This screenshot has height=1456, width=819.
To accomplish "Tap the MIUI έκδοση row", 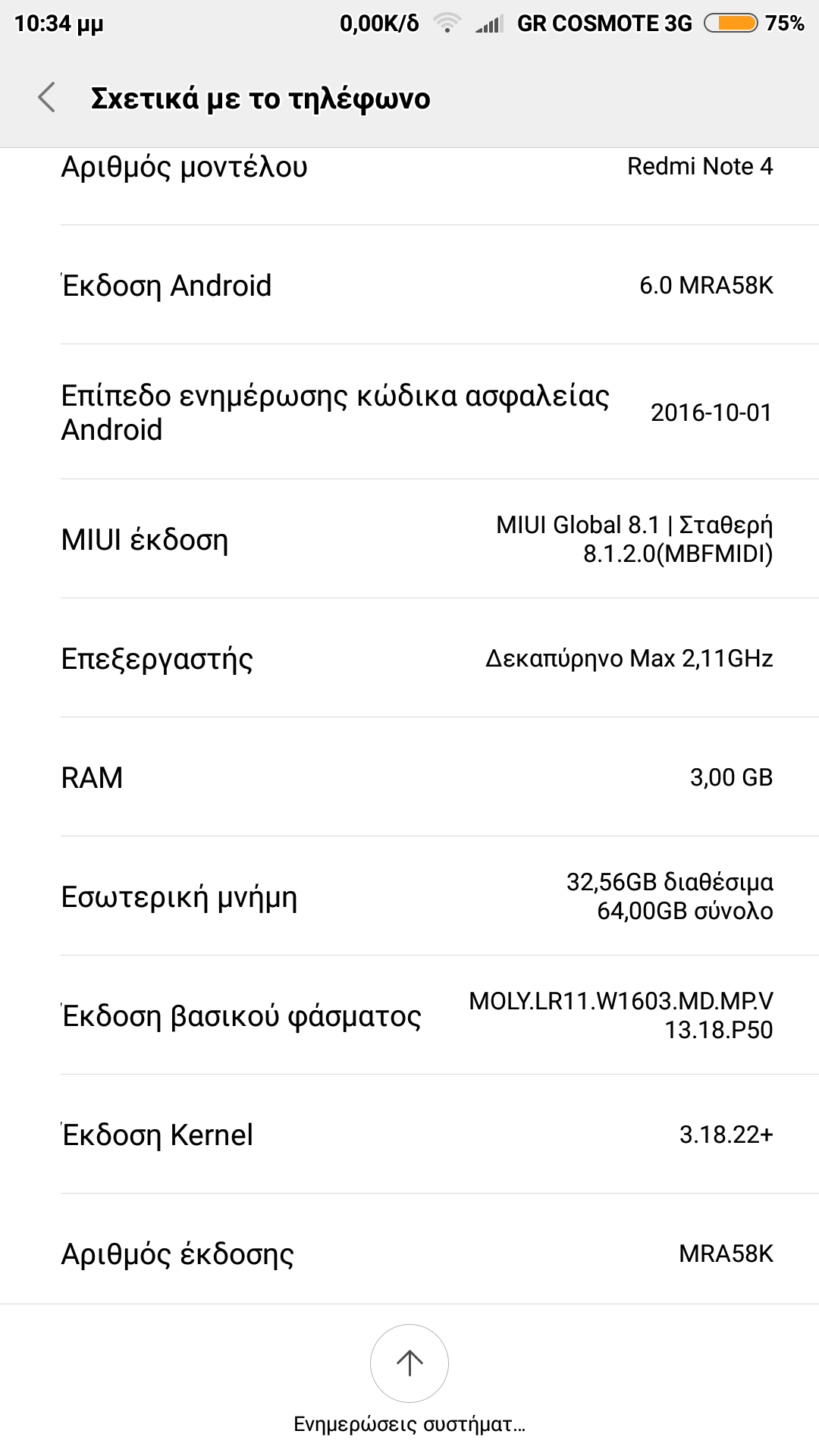I will (409, 539).
